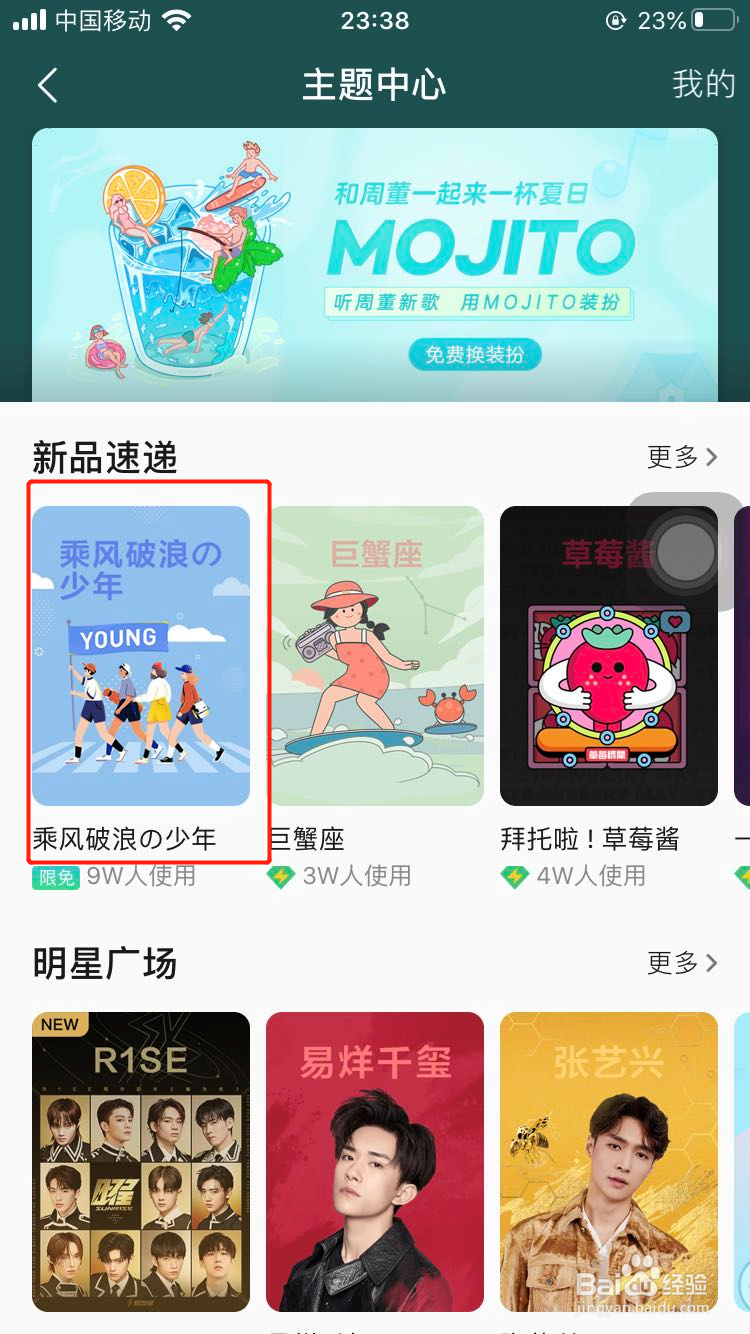
Task: Tap the 免费换装扮 button on the MOJITO banner
Action: [474, 356]
